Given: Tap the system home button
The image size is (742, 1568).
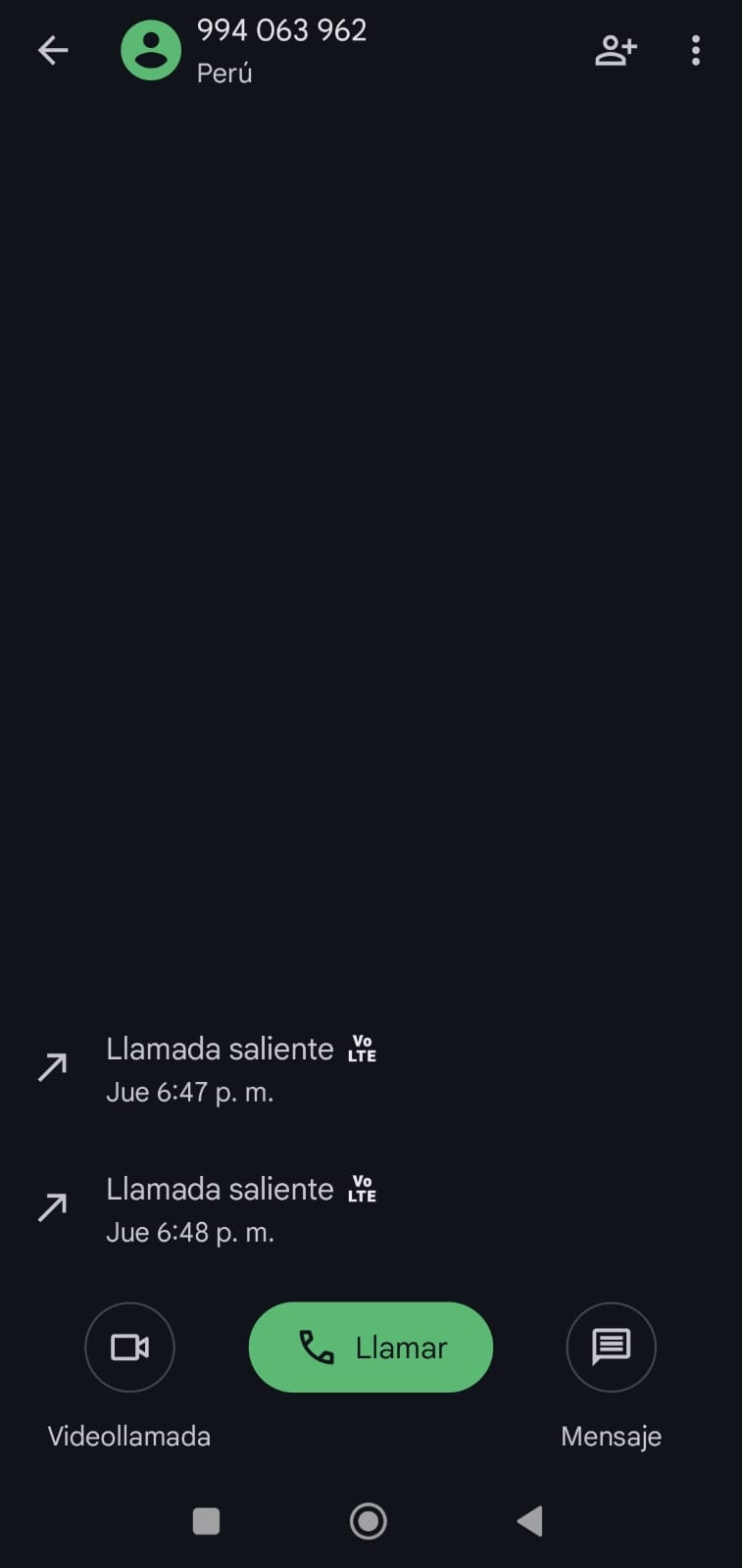Looking at the screenshot, I should click(x=369, y=1521).
